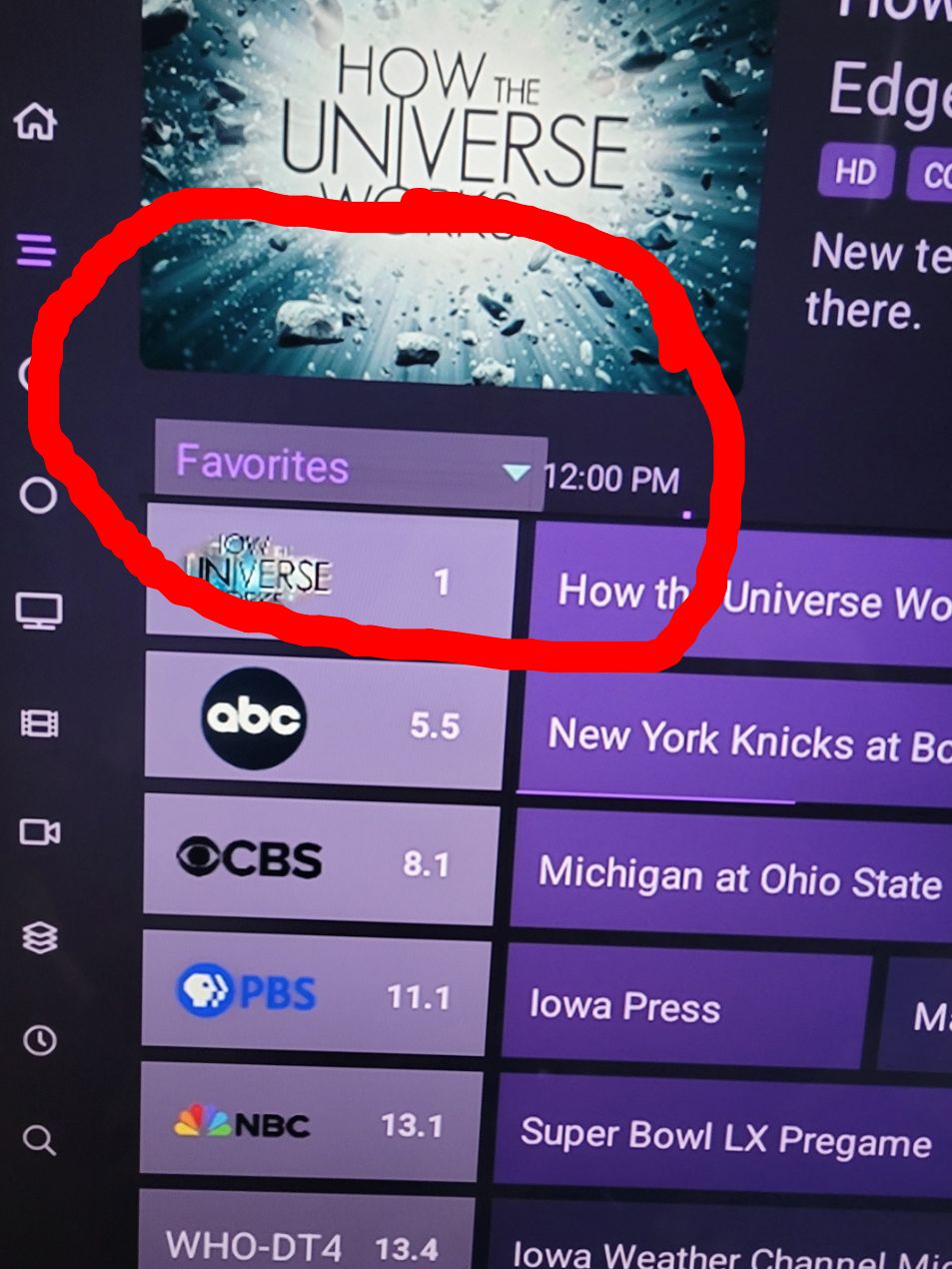Open Super Bowl LX Pregame program
The width and height of the screenshot is (952, 1269).
click(x=724, y=1139)
